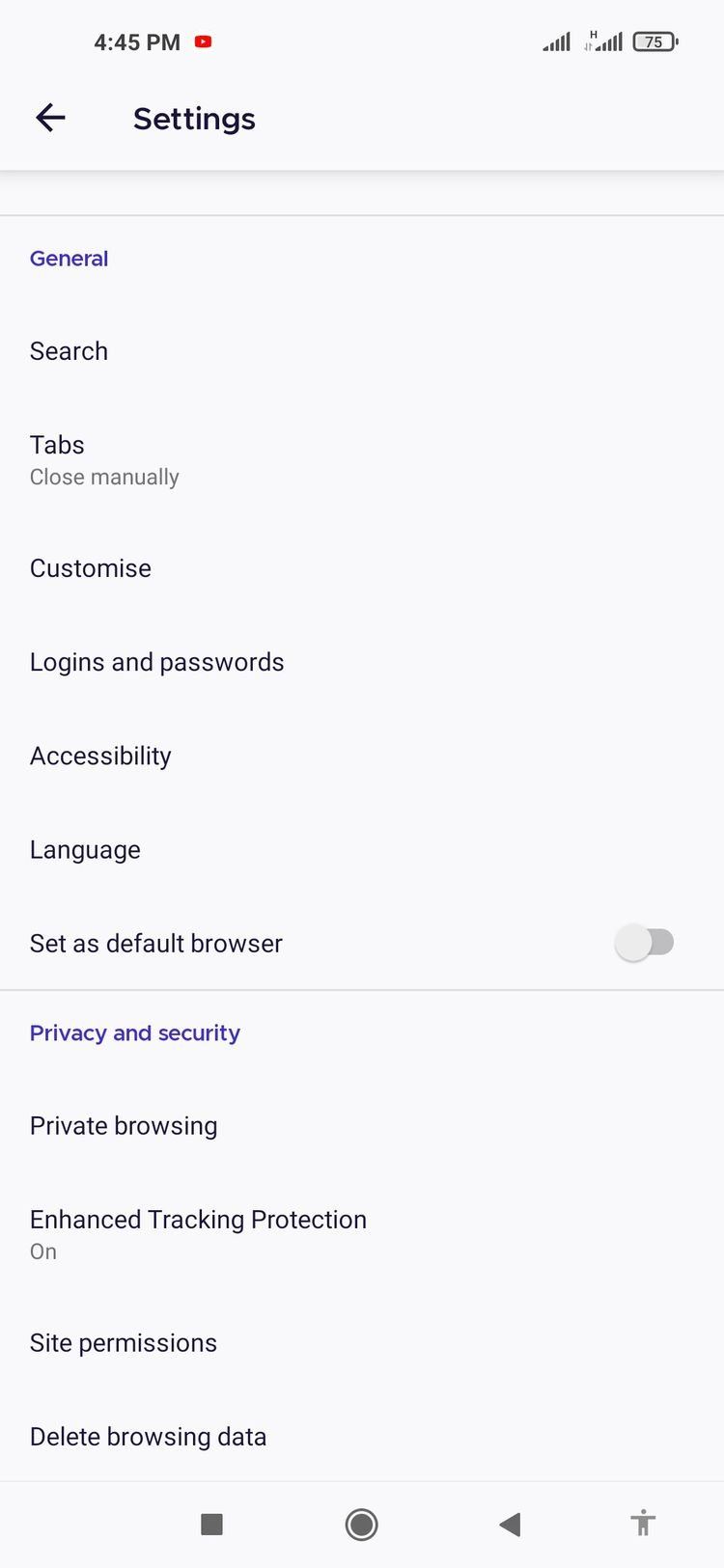Go back from Settings
The width and height of the screenshot is (724, 1568).
pyautogui.click(x=50, y=118)
